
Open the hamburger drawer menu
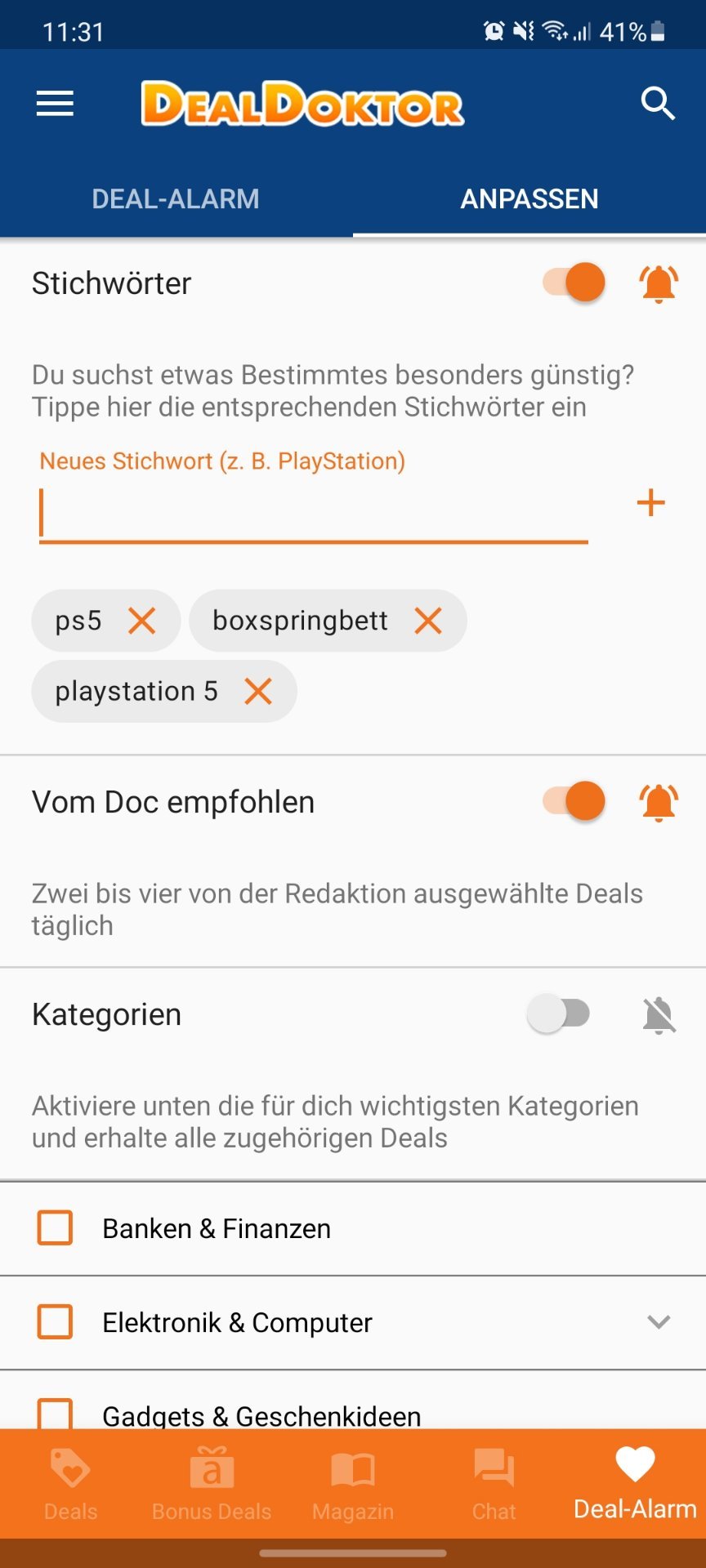(55, 104)
